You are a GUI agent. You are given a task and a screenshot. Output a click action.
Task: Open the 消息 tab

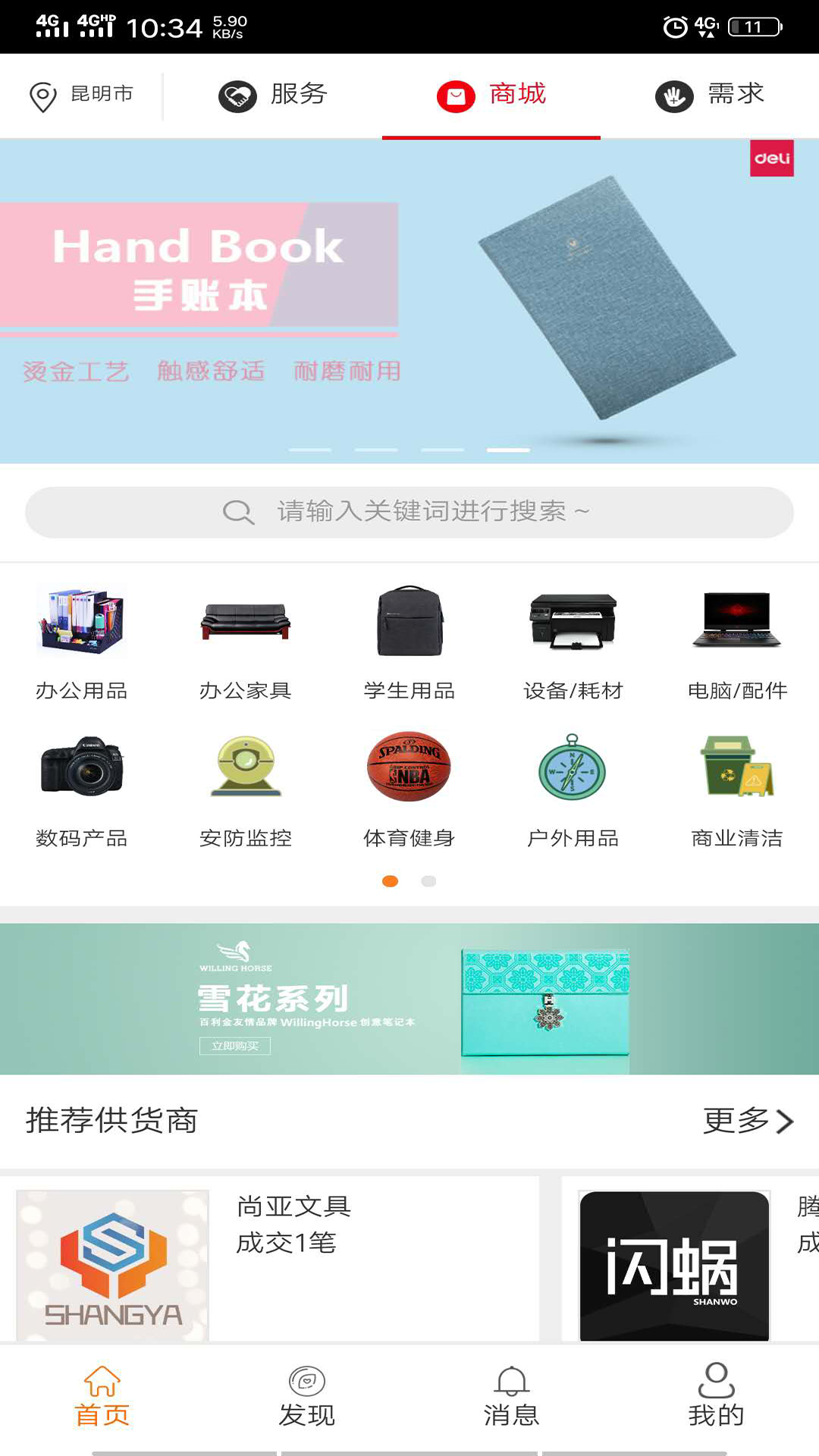tap(512, 1397)
